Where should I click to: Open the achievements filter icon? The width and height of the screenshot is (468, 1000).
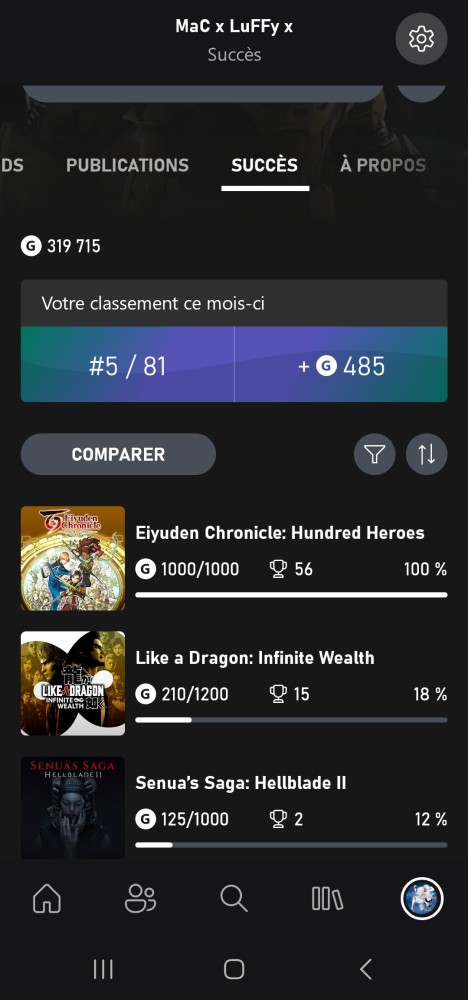click(374, 454)
